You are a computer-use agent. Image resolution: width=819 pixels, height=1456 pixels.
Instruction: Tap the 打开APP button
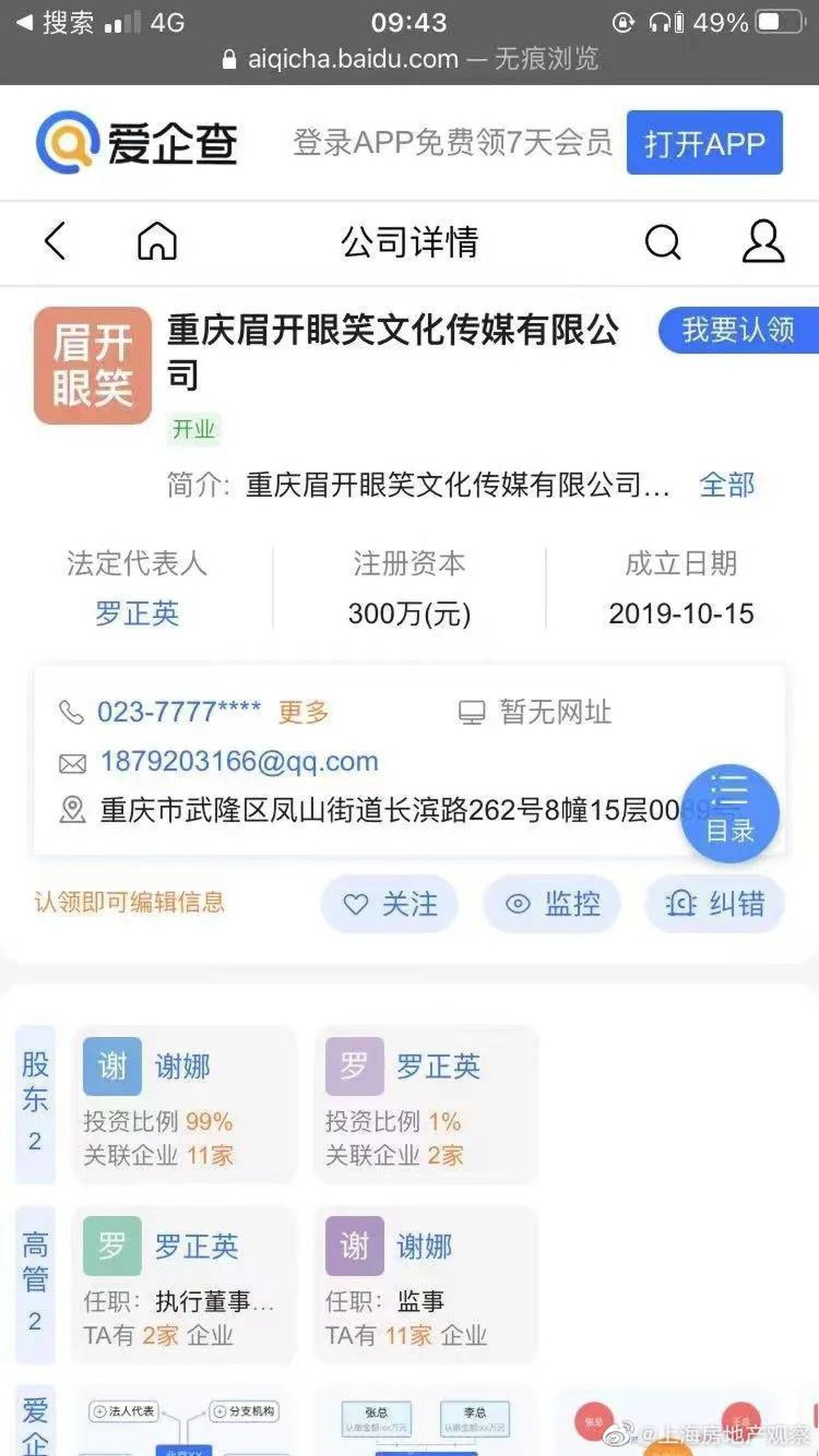tap(704, 143)
